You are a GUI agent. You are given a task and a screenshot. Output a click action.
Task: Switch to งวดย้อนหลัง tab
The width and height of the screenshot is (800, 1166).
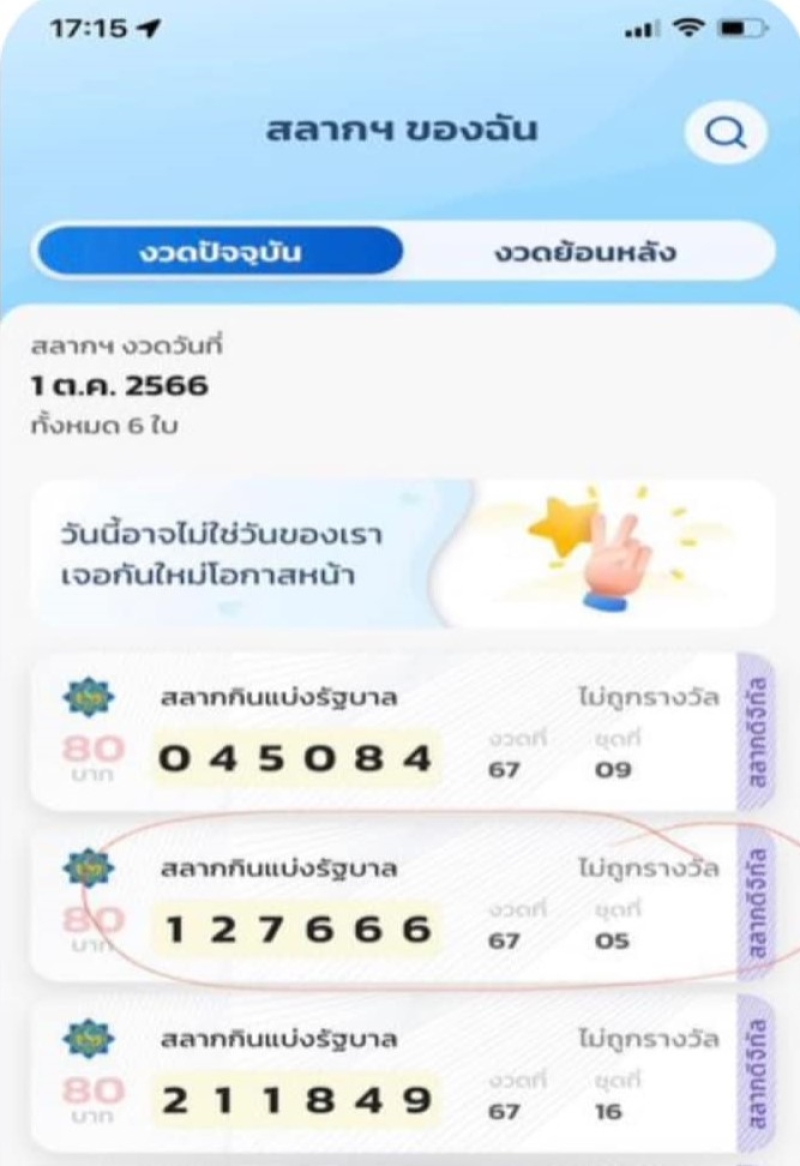tap(585, 251)
